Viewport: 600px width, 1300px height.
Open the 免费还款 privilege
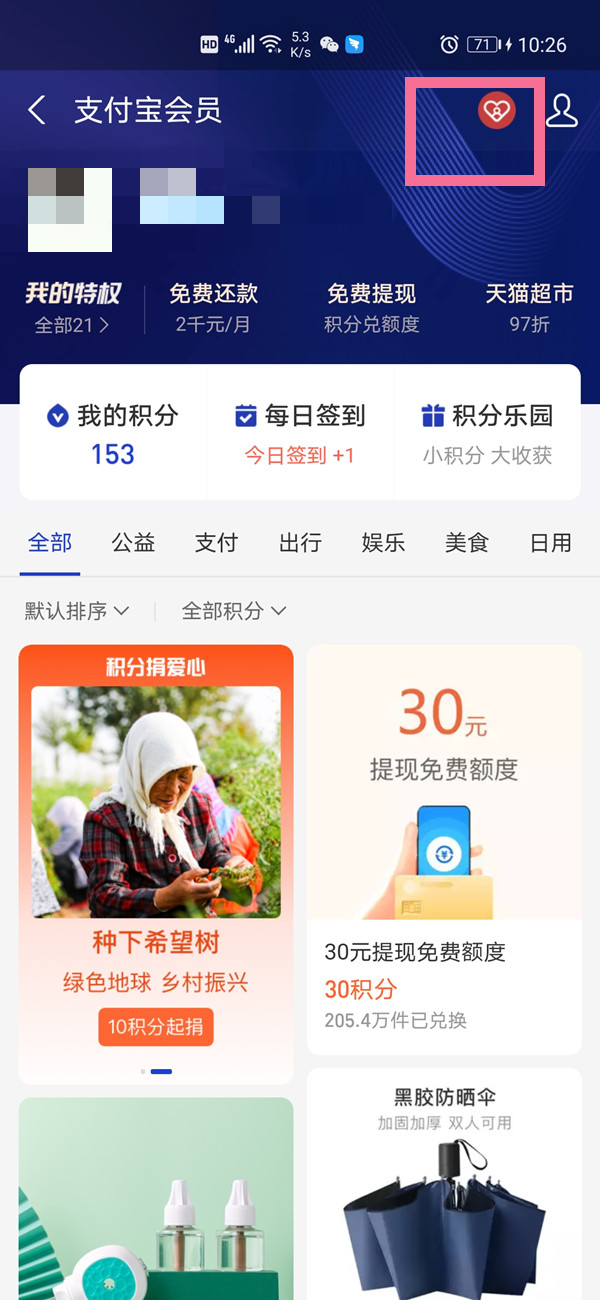(213, 307)
